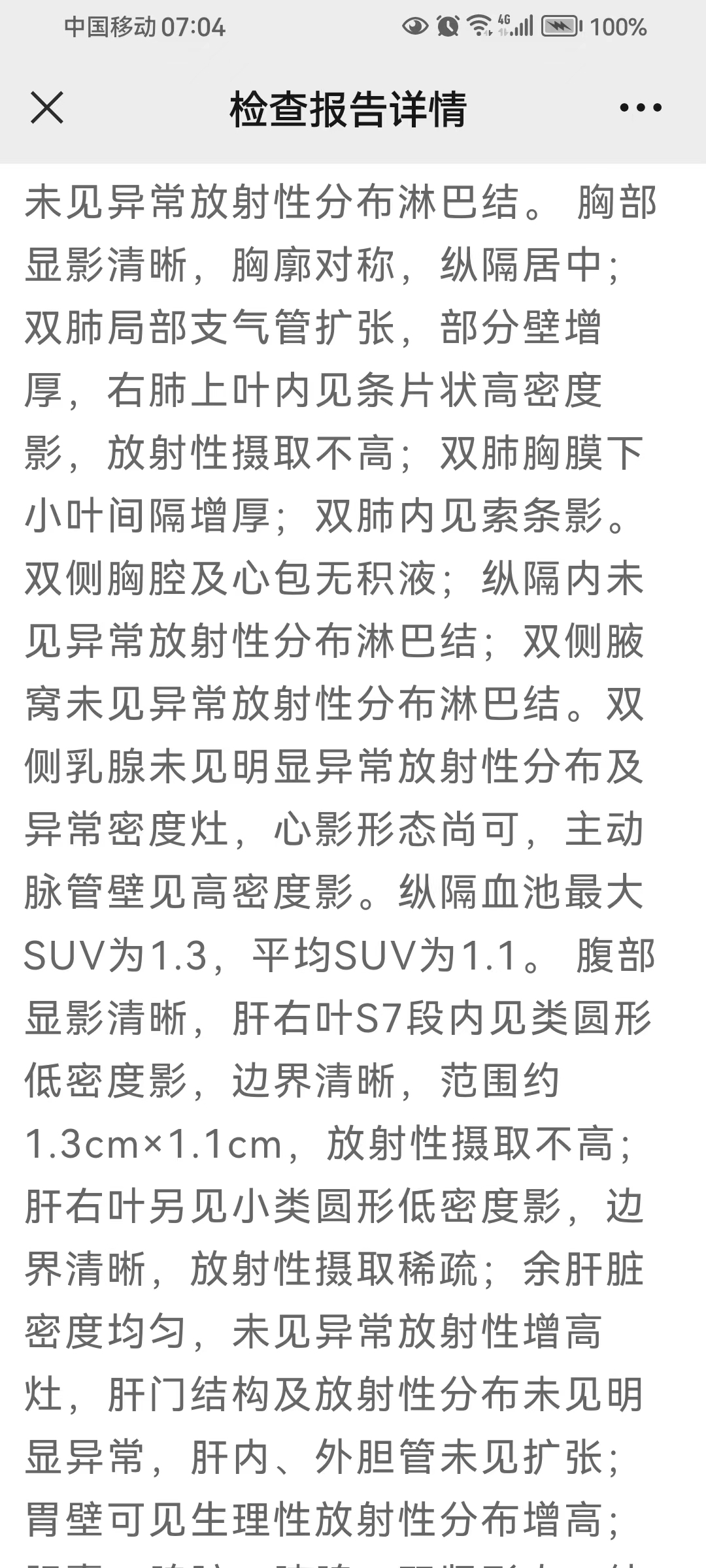This screenshot has width=706, height=1568.
Task: Open the three-dot overflow menu
Action: (641, 108)
